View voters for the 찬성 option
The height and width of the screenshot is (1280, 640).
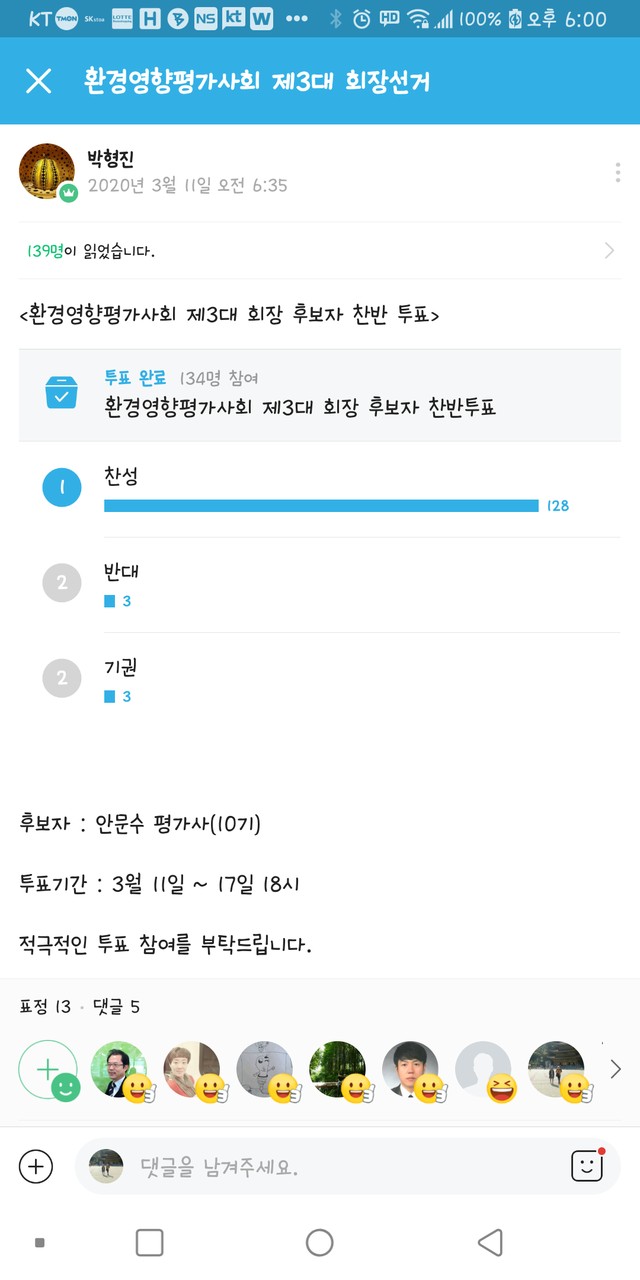point(320,489)
